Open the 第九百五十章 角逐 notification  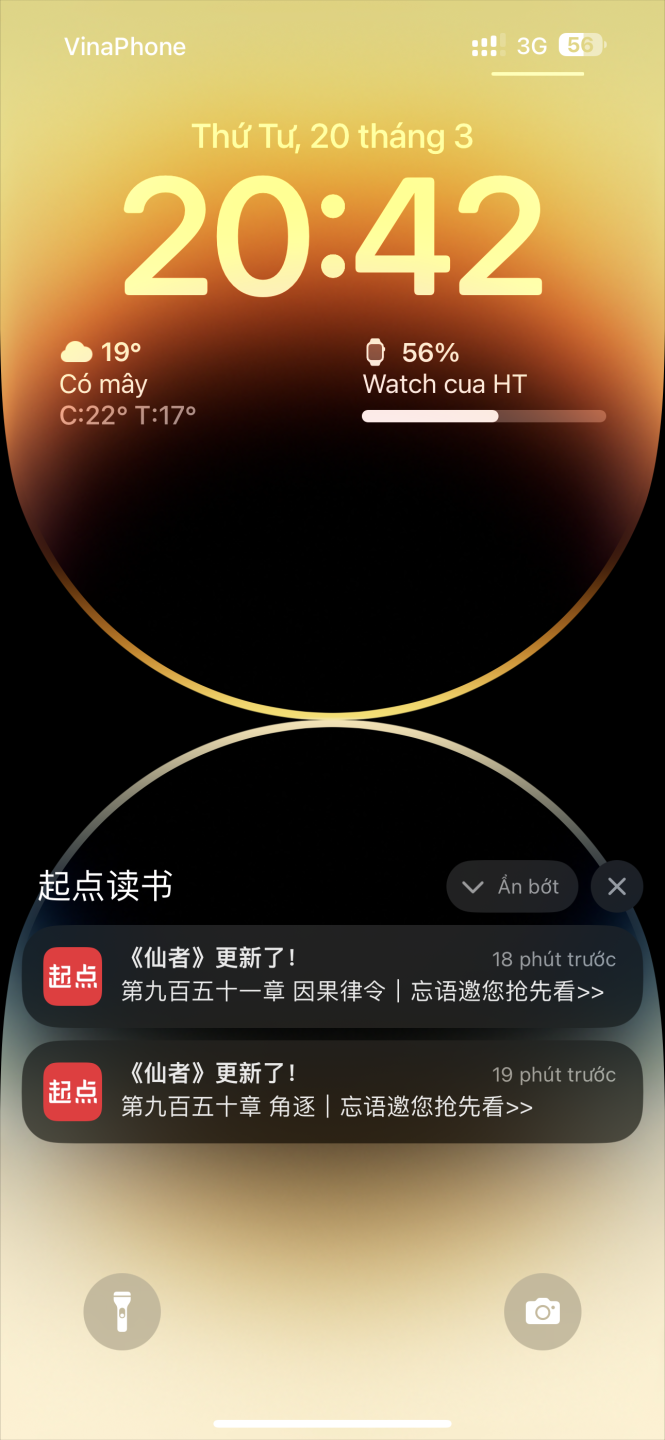(x=332, y=1092)
